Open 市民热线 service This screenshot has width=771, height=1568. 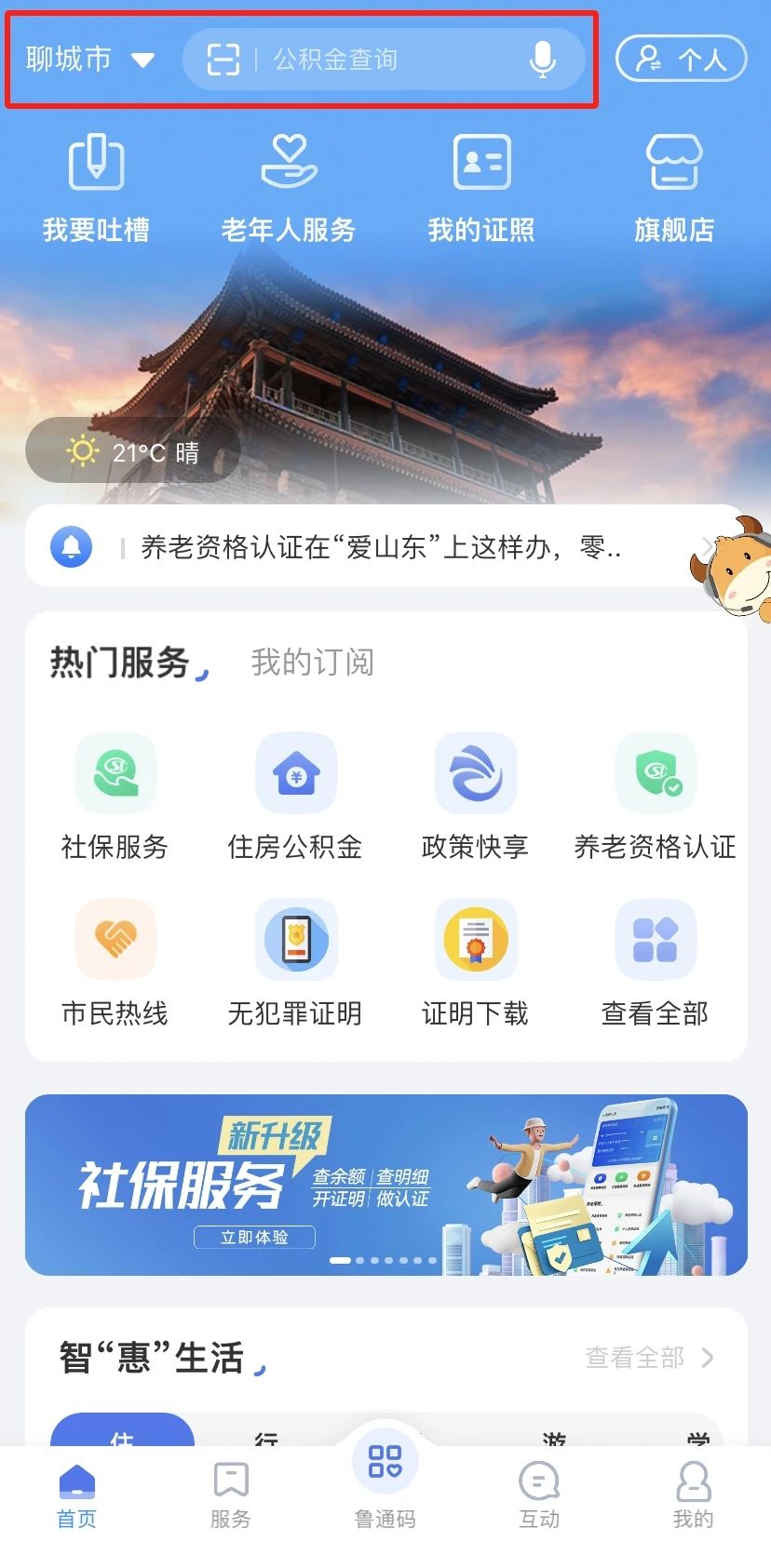tap(115, 963)
